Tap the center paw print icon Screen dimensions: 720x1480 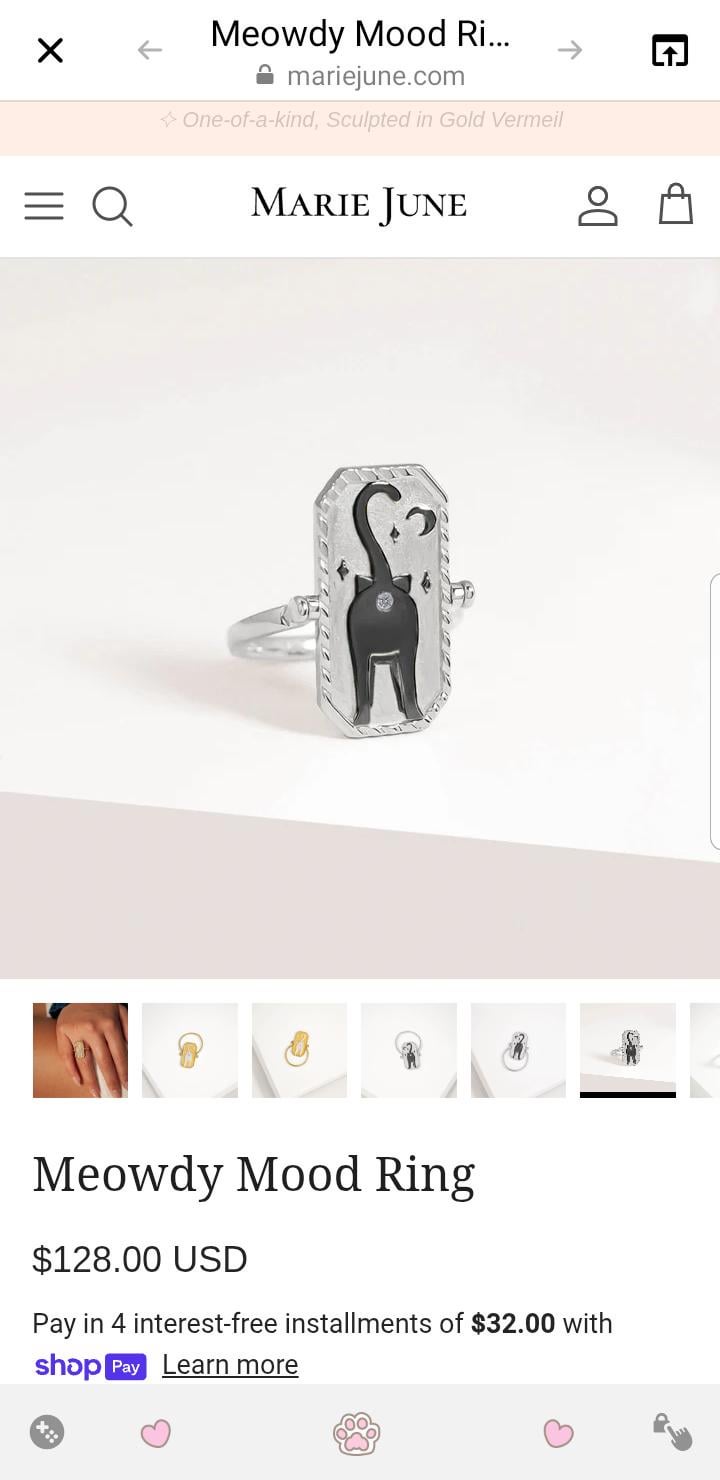[x=357, y=1433]
